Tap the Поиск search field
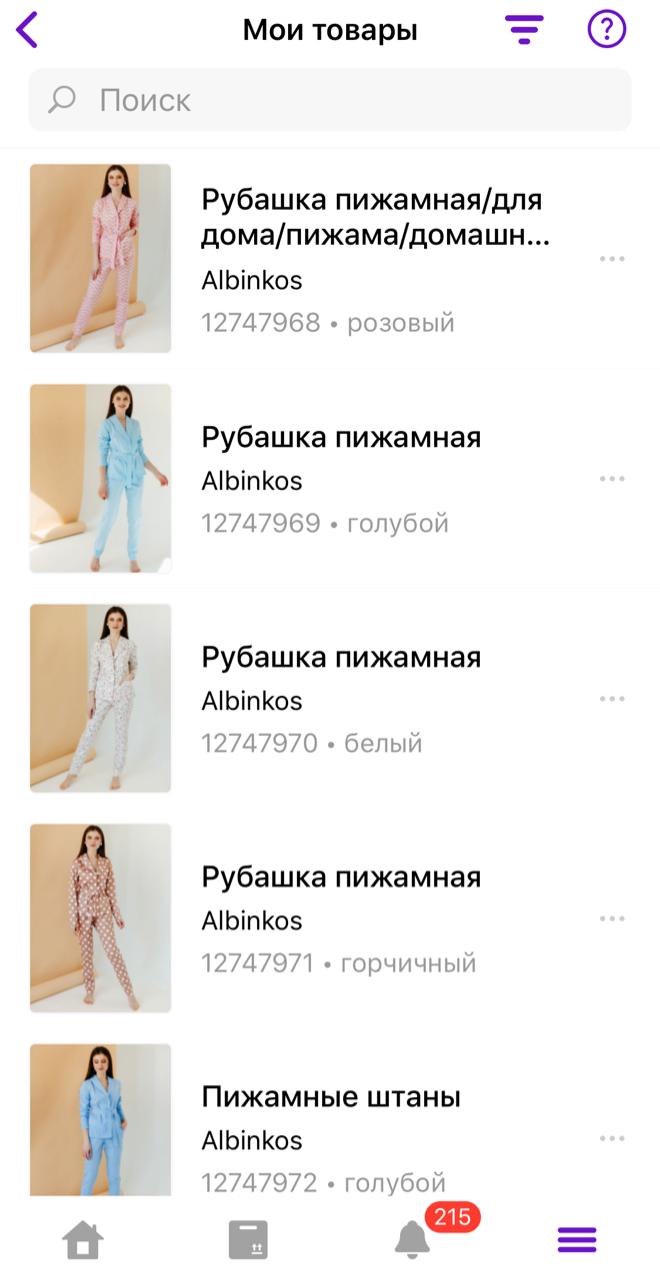 tap(330, 100)
